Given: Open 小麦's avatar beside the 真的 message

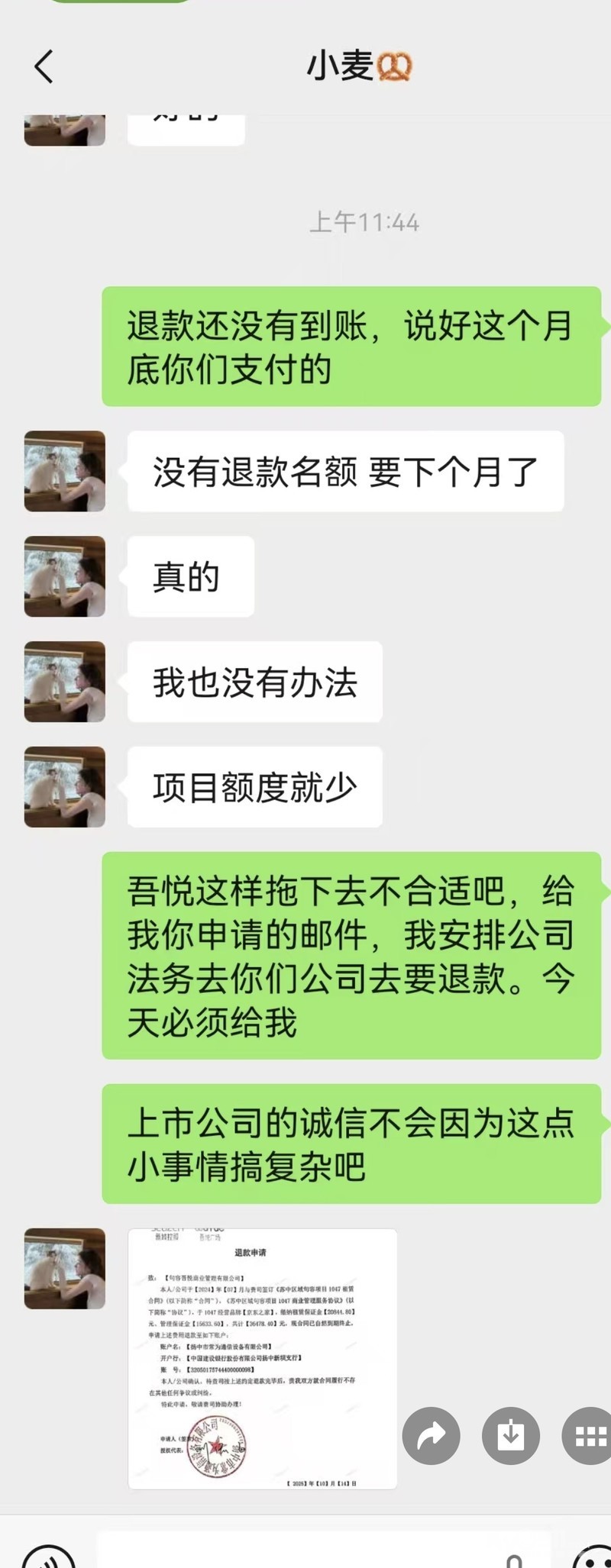Looking at the screenshot, I should tap(65, 576).
